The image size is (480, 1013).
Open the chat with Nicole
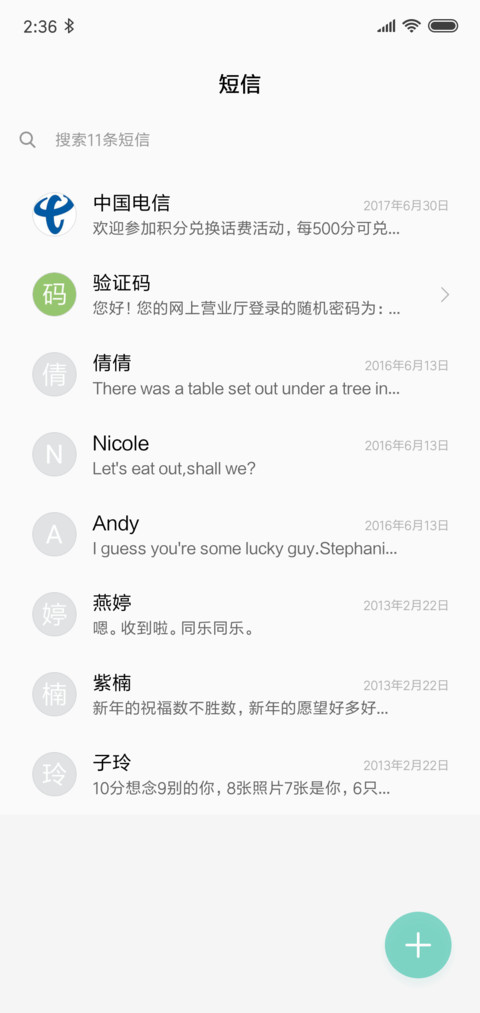tap(240, 455)
